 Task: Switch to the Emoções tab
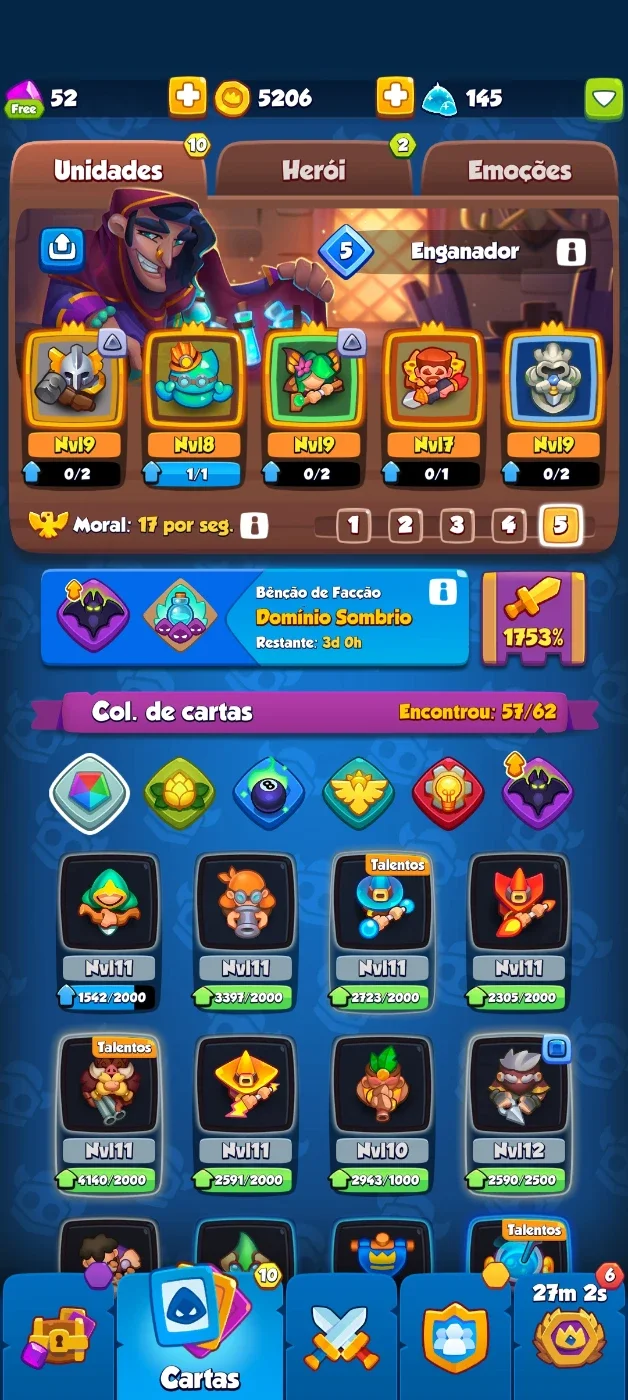pos(520,170)
